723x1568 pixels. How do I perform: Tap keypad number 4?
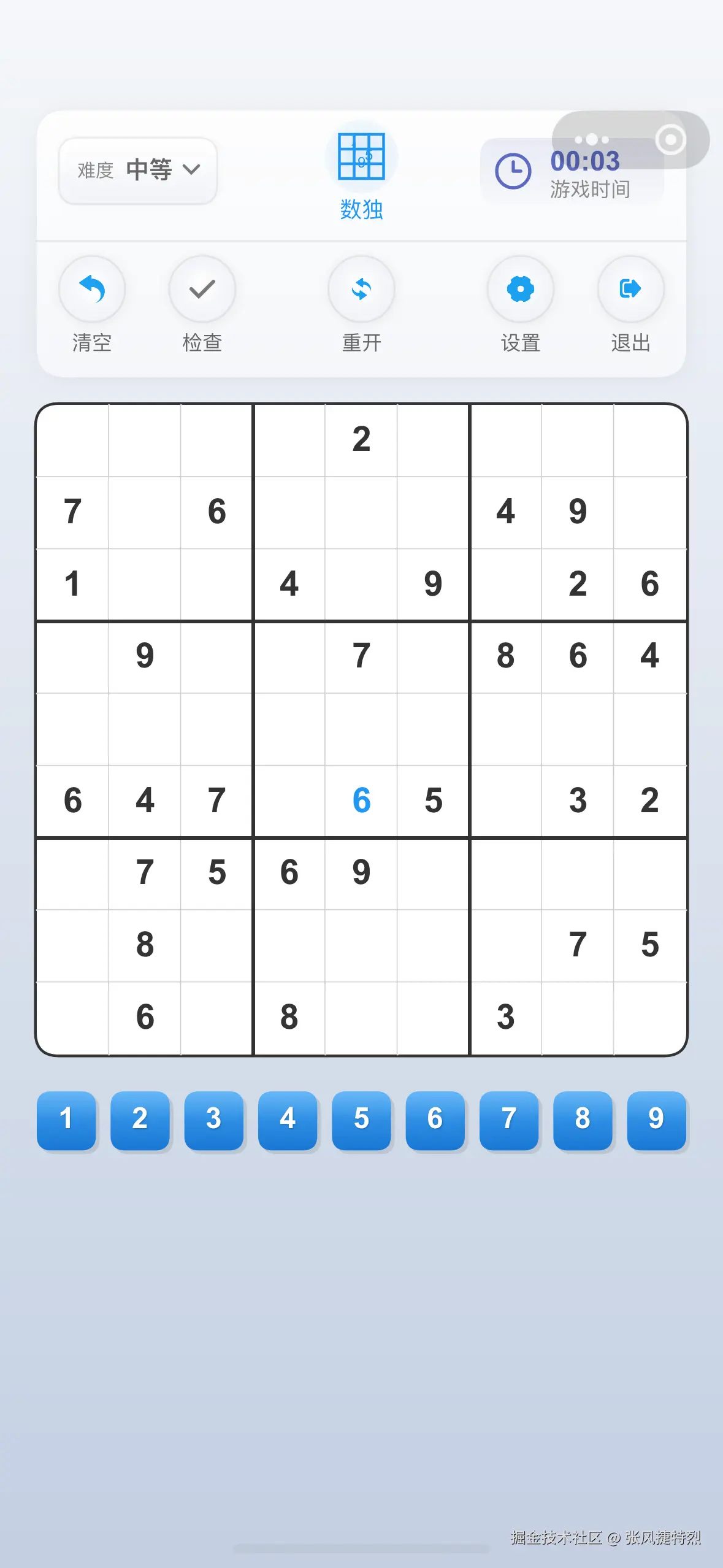[288, 1120]
